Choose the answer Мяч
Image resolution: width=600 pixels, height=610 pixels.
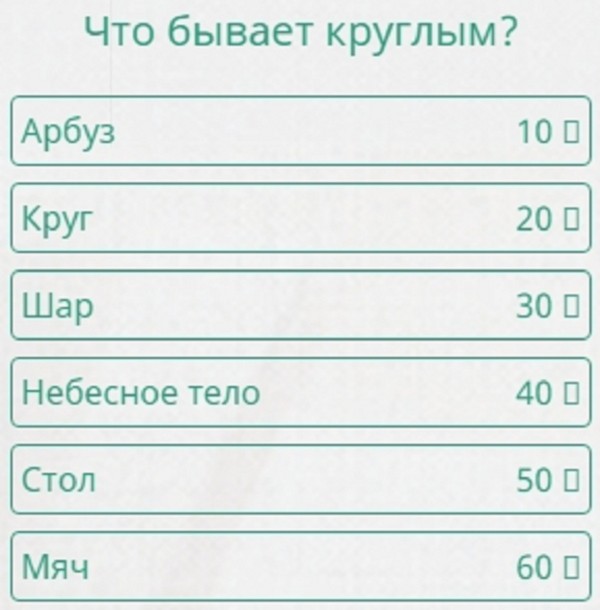coord(300,567)
